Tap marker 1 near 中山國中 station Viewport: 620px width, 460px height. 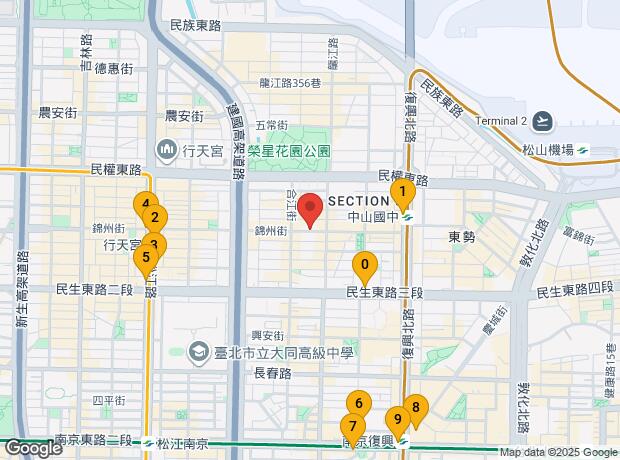[402, 191]
